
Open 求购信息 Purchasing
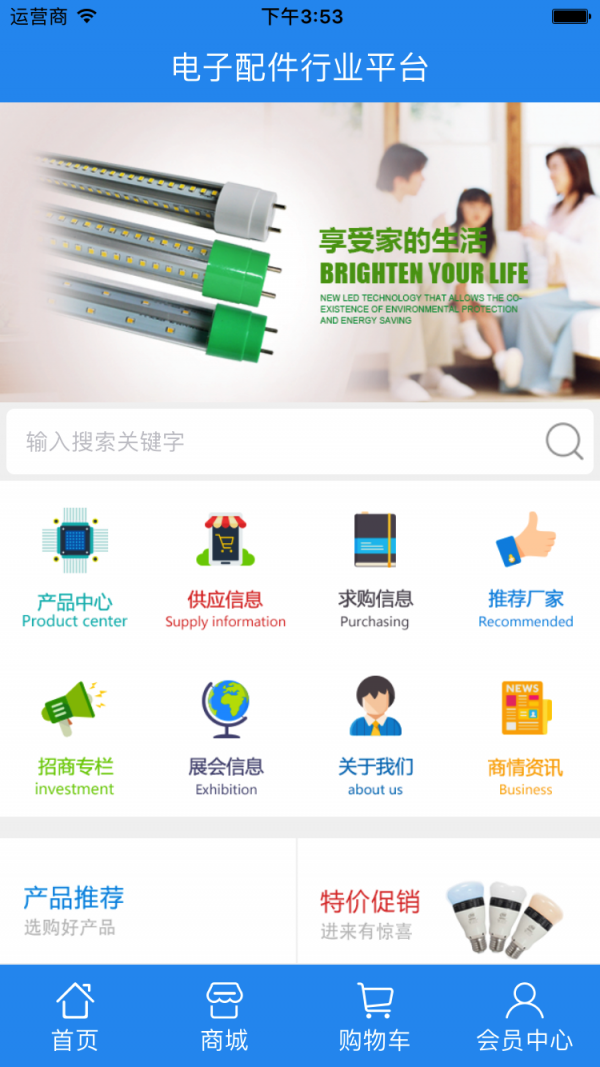coord(375,568)
